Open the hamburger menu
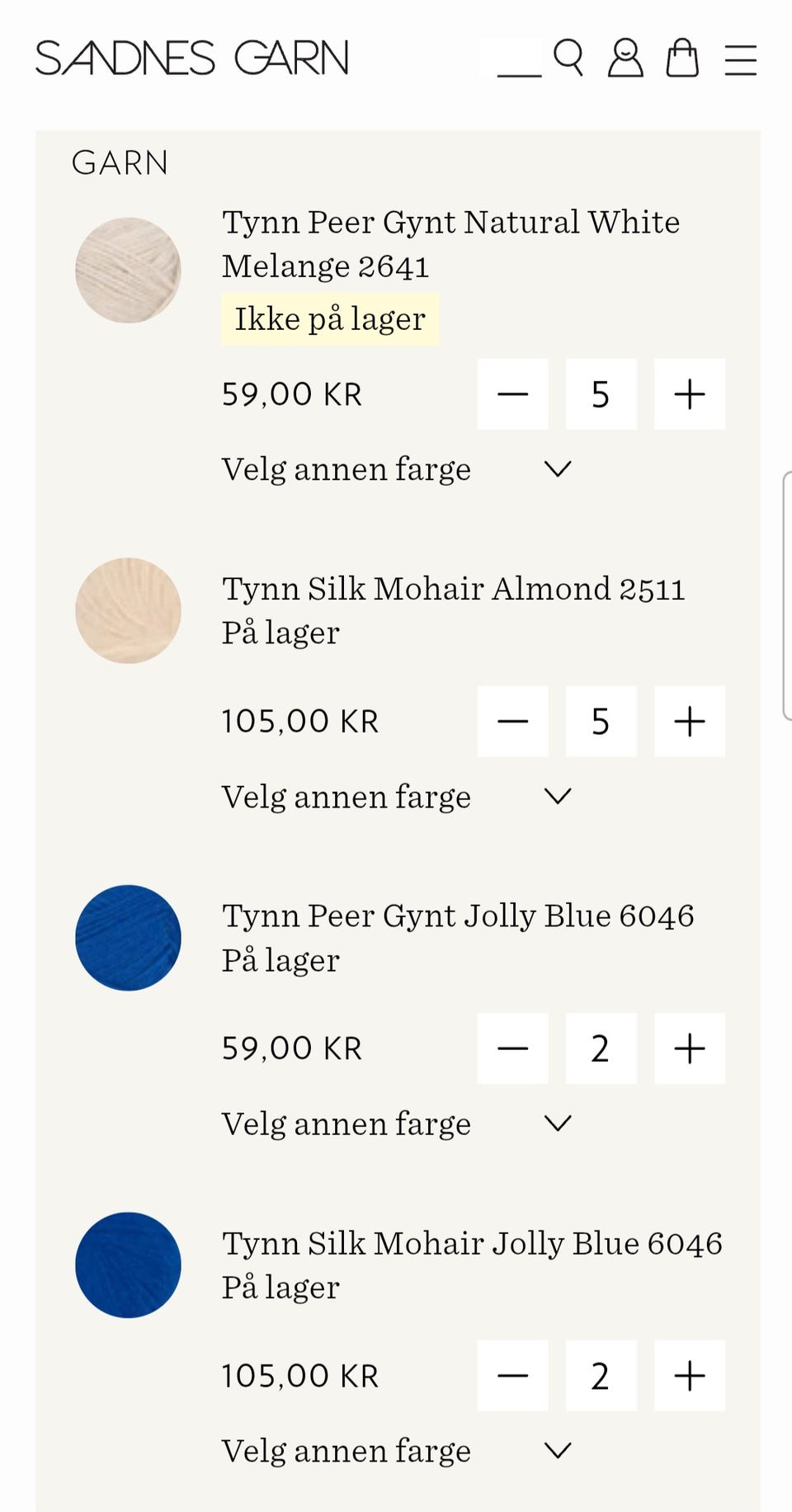 741,59
